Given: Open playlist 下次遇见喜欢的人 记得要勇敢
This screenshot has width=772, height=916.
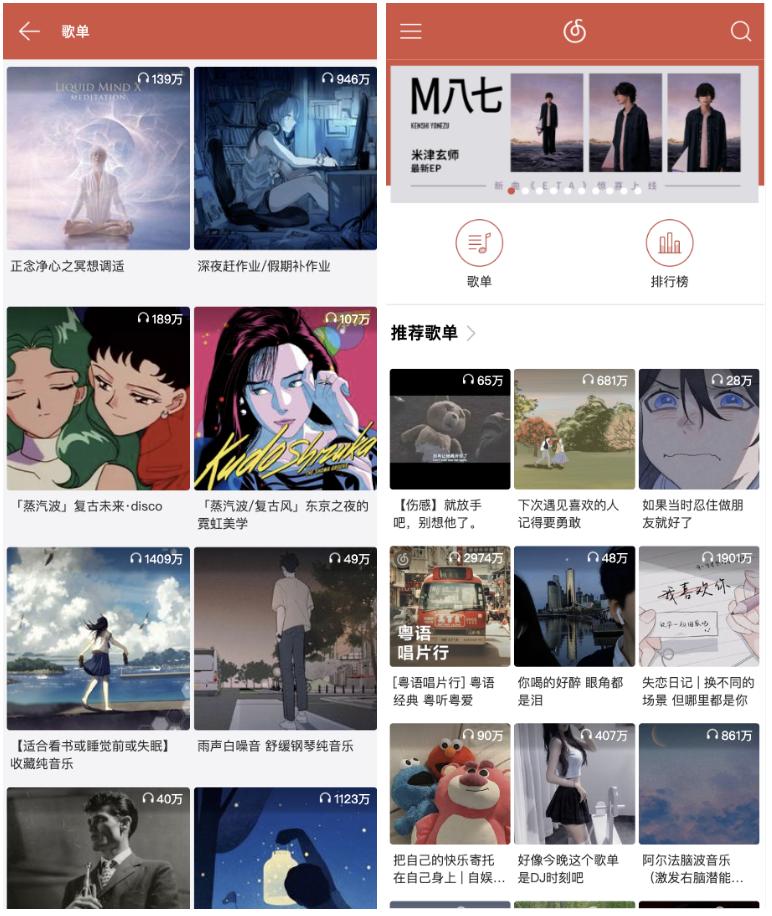Looking at the screenshot, I should [x=574, y=428].
